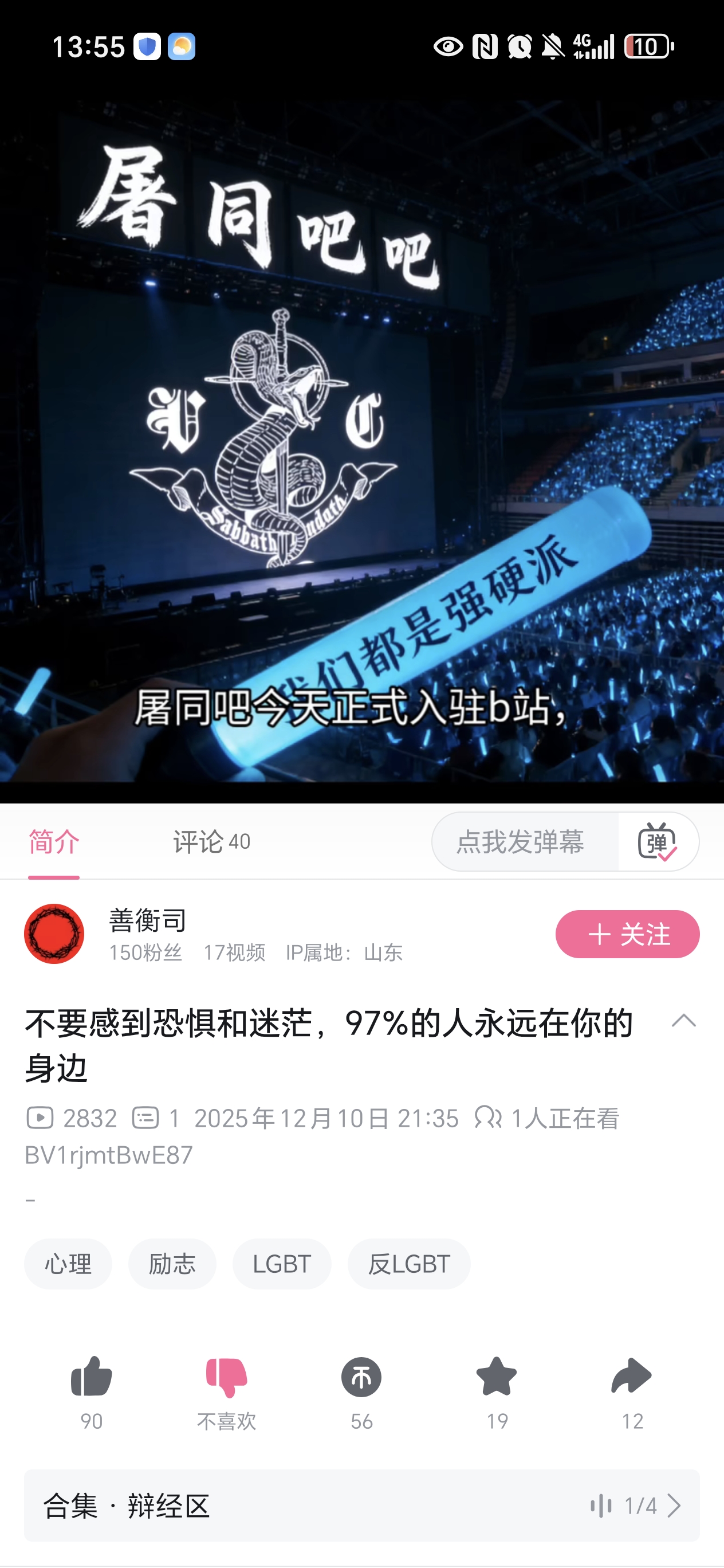
Task: Select the 简介 tab
Action: 53,842
